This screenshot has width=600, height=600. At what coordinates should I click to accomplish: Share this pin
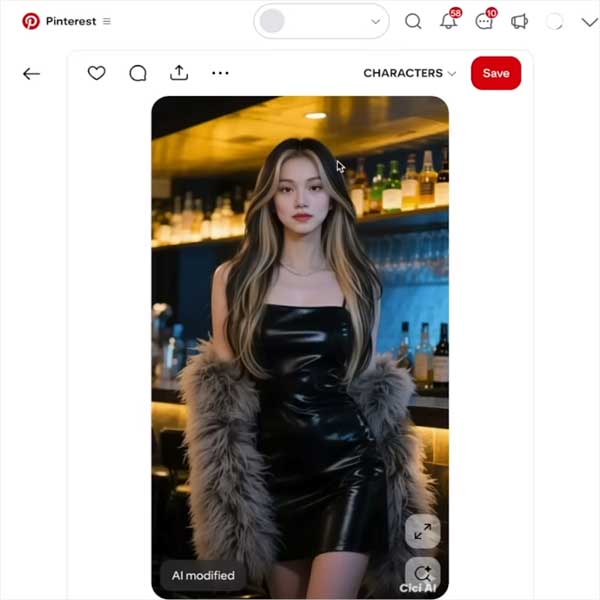point(179,72)
